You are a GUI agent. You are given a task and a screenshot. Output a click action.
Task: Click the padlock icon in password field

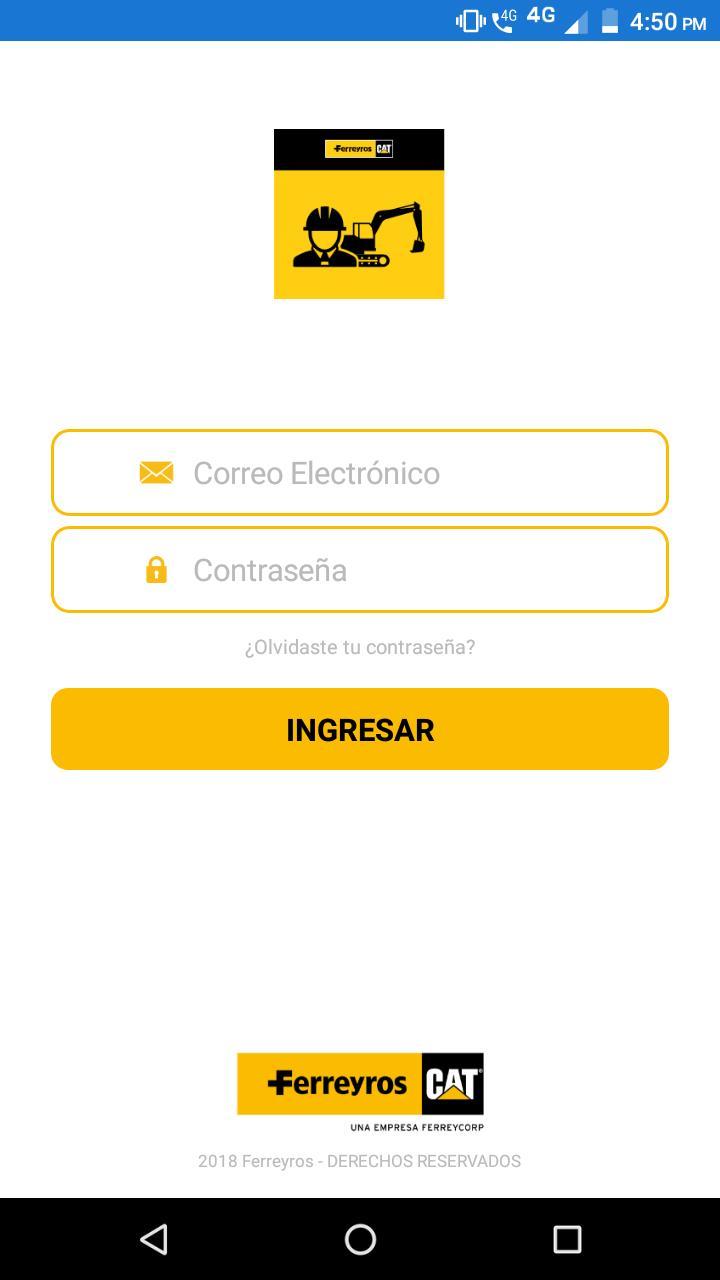pyautogui.click(x=157, y=570)
